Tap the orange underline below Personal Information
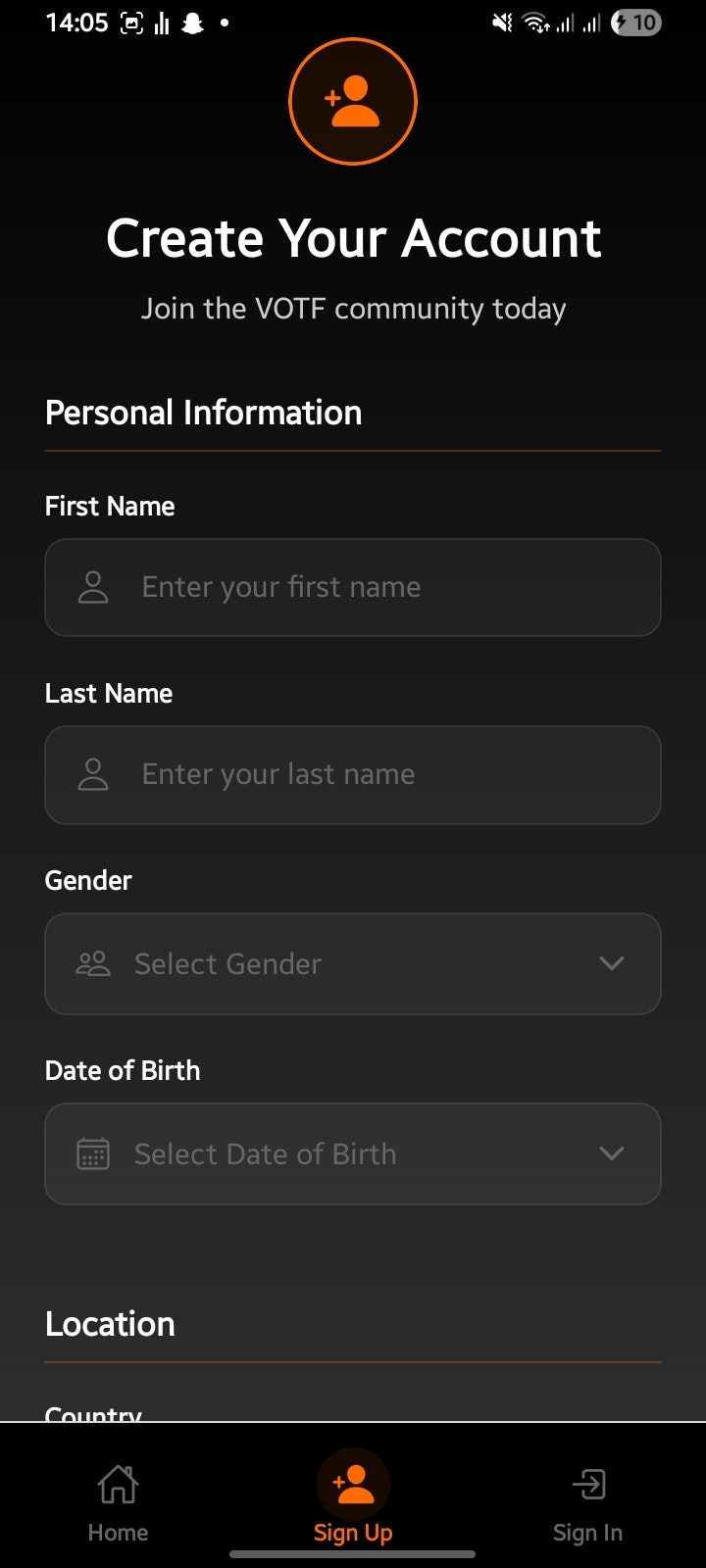The image size is (706, 1568). (353, 449)
